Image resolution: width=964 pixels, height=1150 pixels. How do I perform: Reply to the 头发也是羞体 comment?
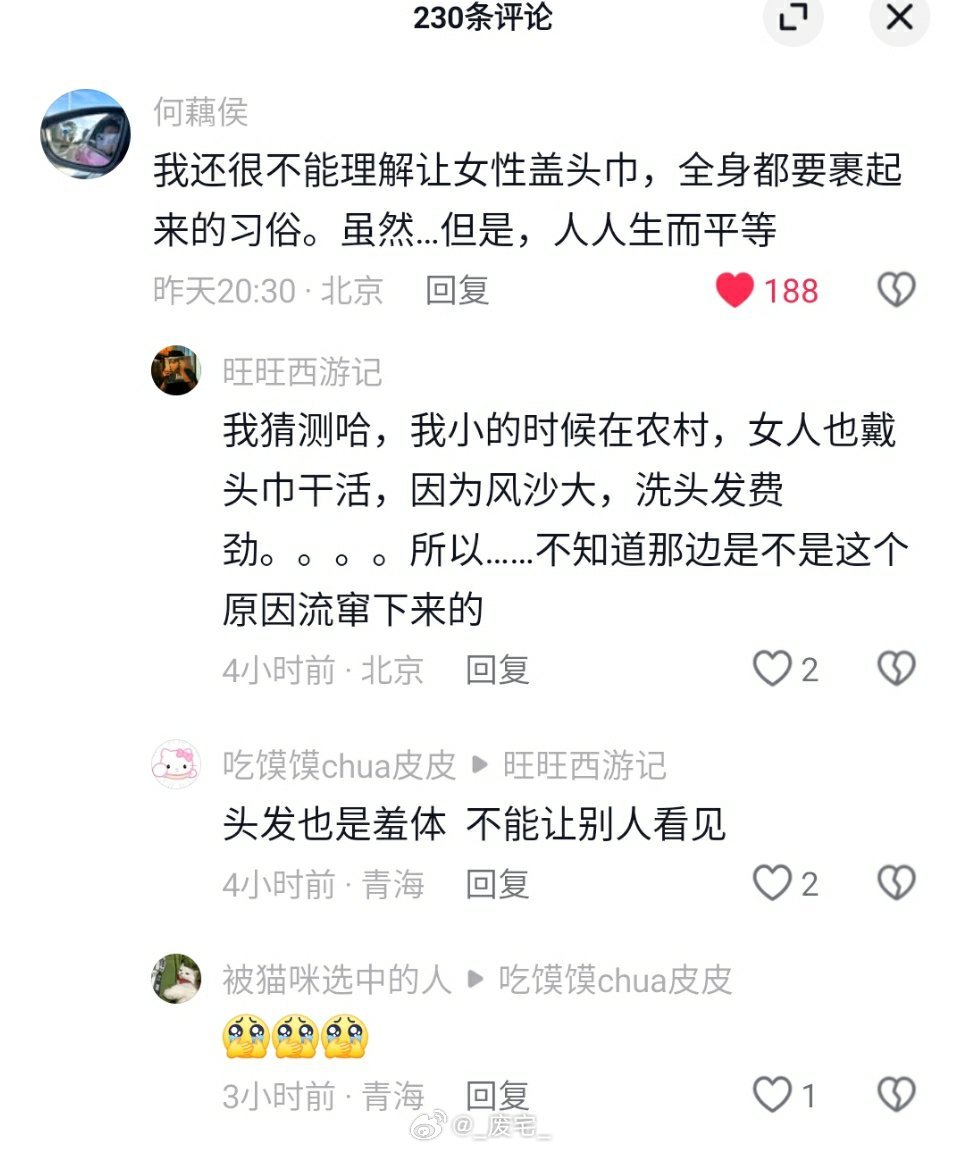[497, 884]
